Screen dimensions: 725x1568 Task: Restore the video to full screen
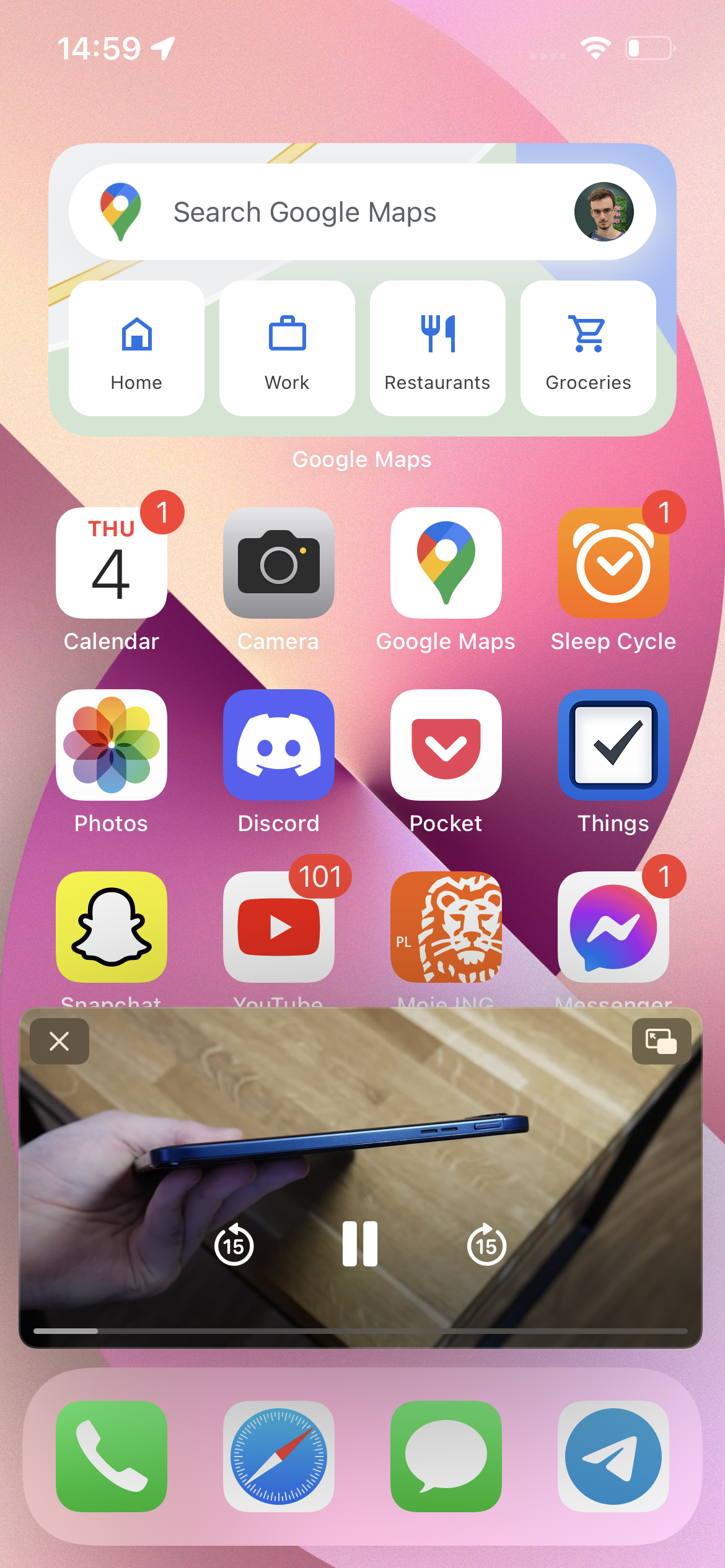(661, 1042)
